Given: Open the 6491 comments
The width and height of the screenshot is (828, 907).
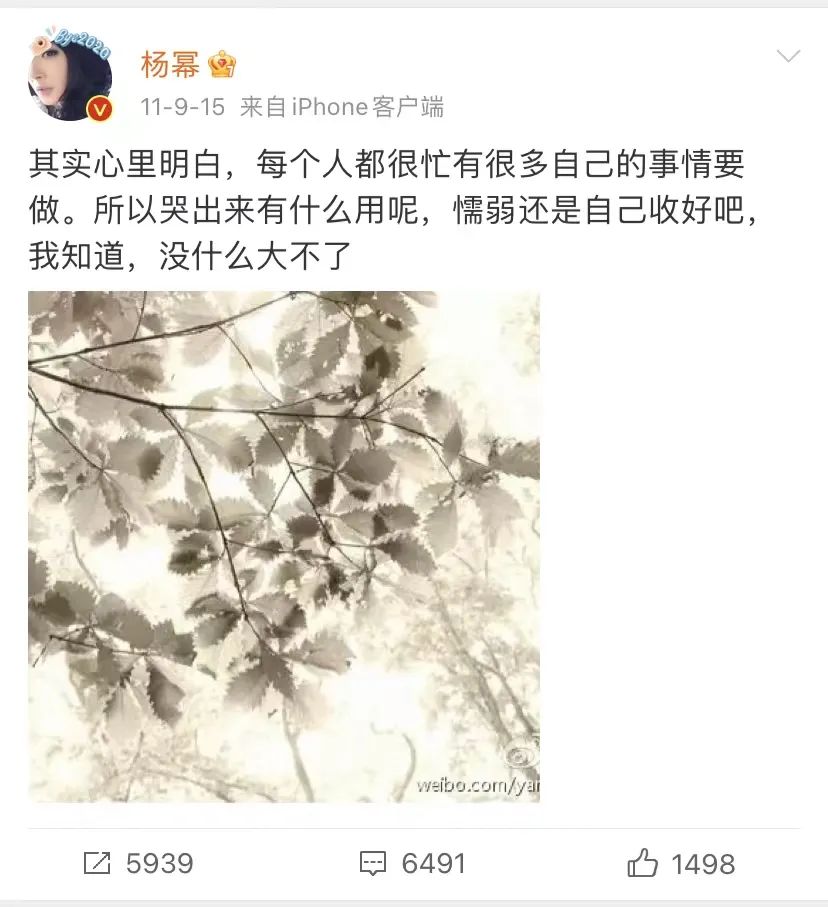Looking at the screenshot, I should click(412, 863).
